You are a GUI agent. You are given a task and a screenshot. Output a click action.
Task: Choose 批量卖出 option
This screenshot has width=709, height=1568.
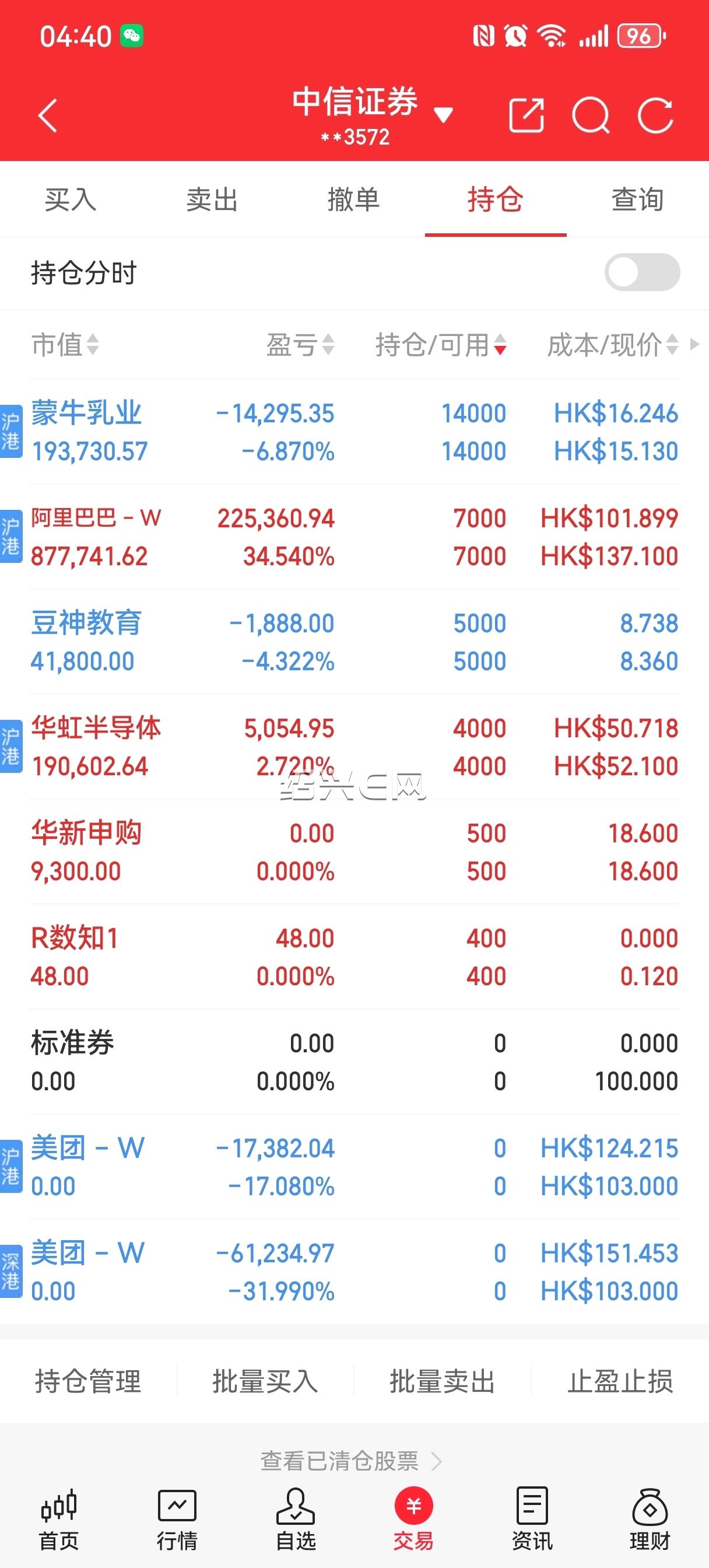pos(443,1381)
